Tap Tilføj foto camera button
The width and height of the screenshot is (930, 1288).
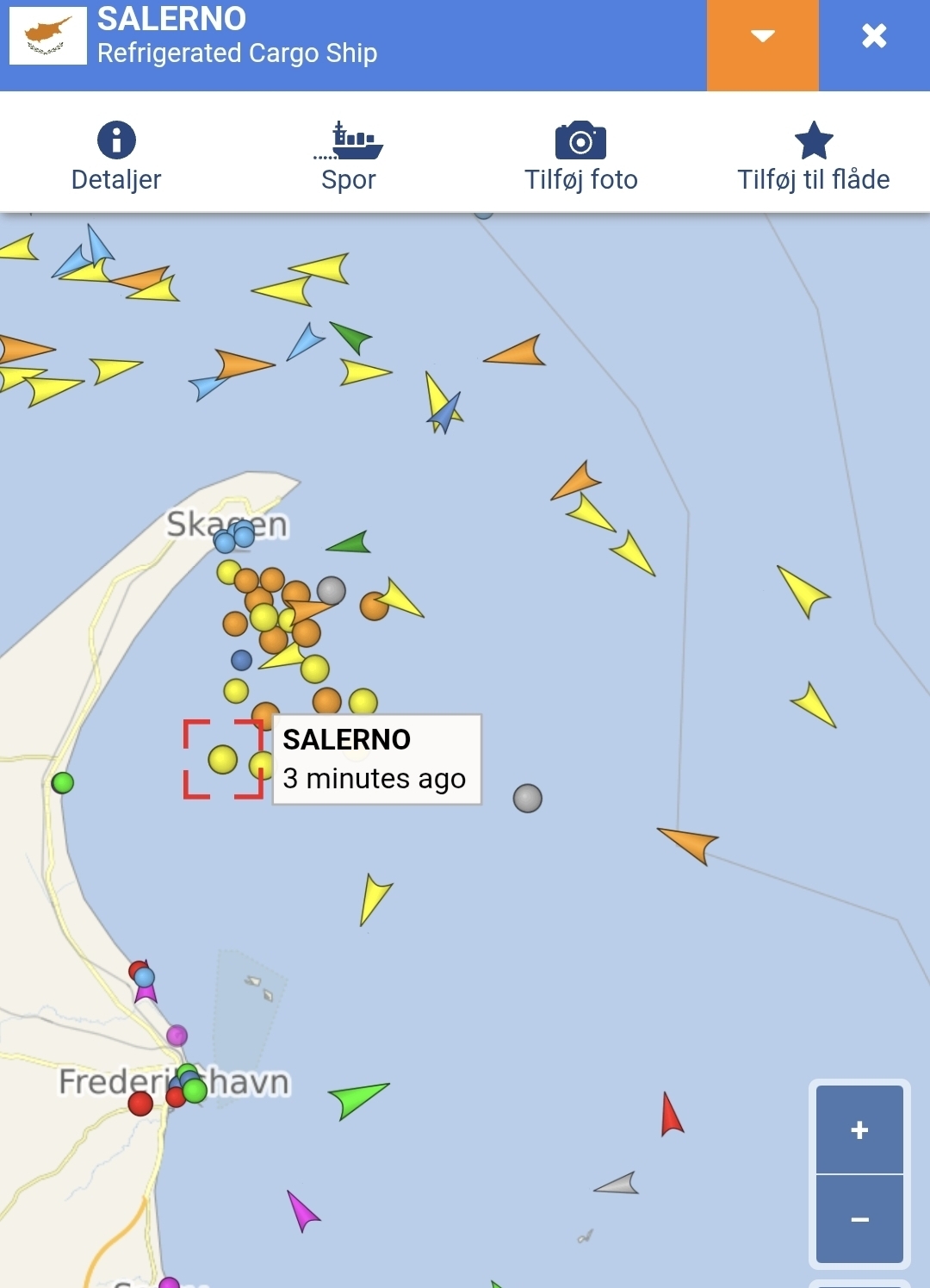pos(580,156)
